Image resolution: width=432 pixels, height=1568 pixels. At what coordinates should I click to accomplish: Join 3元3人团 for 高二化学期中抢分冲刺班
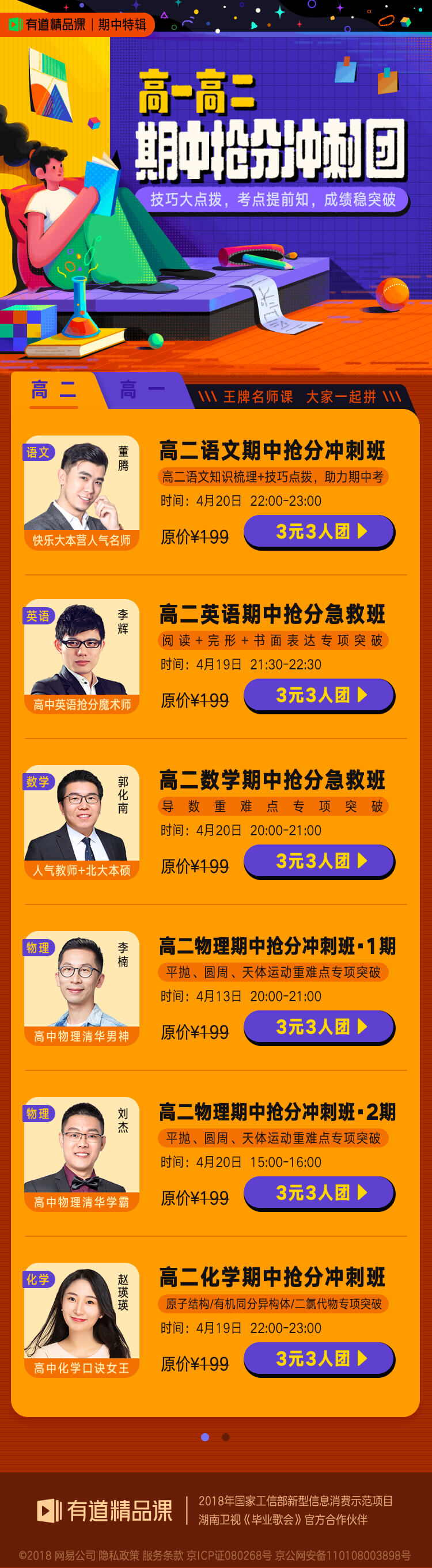(319, 1358)
